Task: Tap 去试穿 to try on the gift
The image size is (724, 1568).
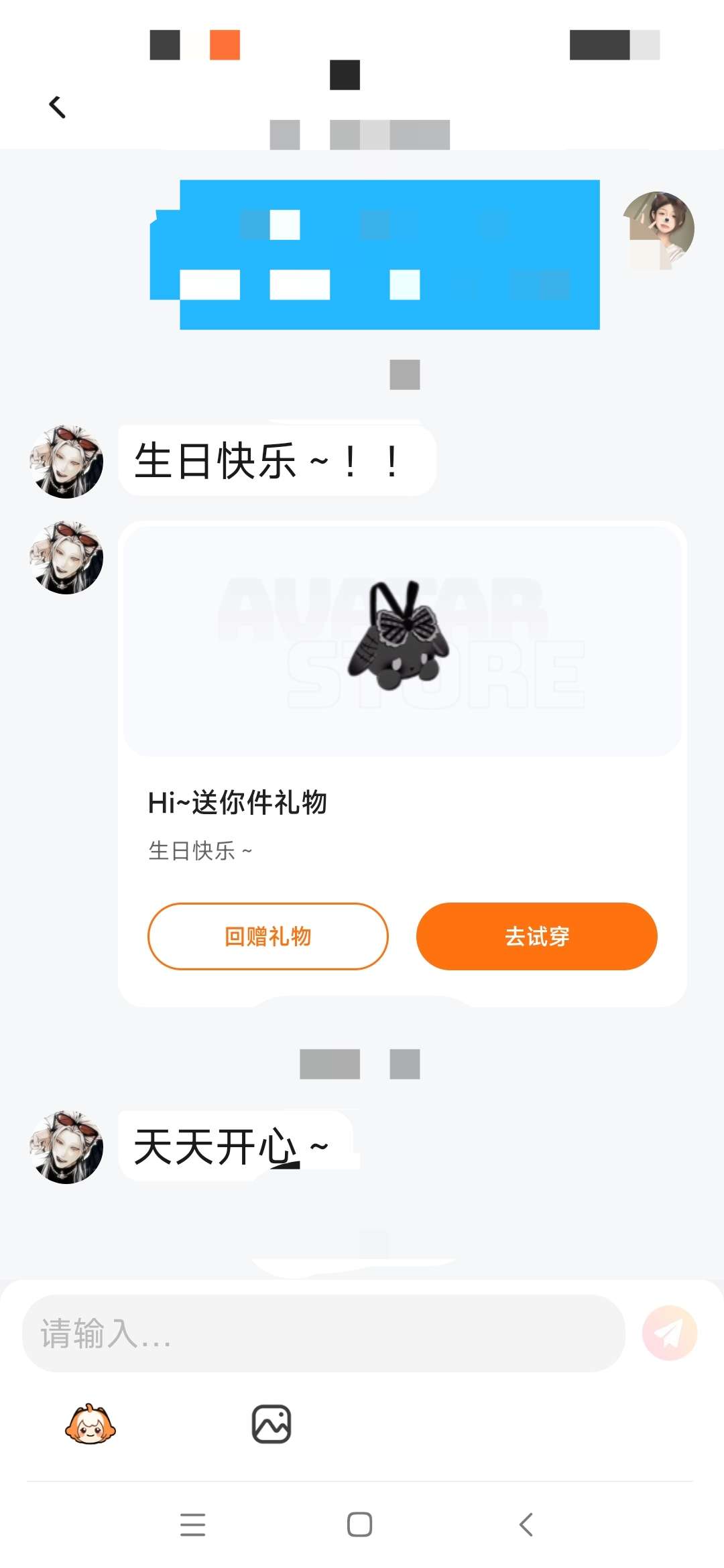Action: (x=537, y=936)
